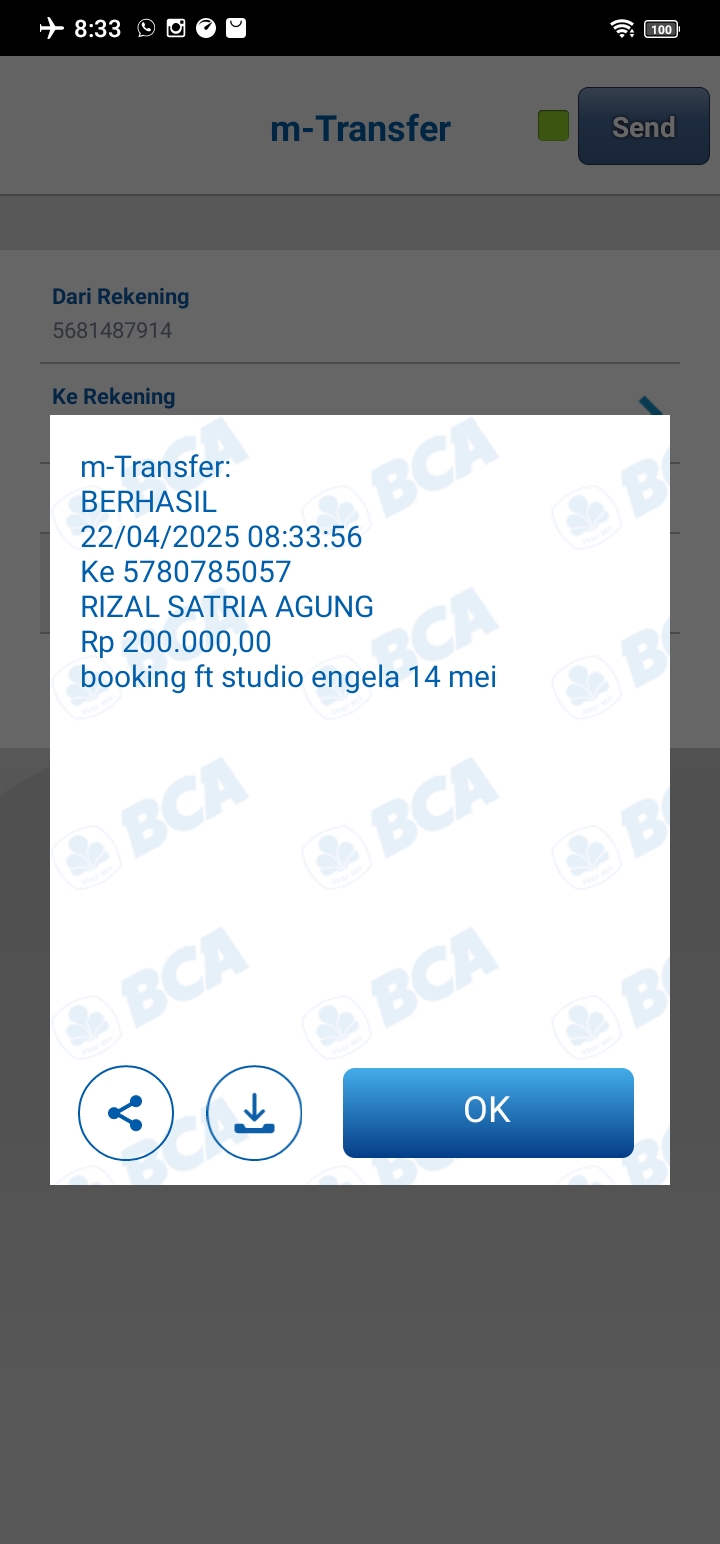Share the transfer receipt
Viewport: 720px width, 1544px height.
(x=126, y=1113)
